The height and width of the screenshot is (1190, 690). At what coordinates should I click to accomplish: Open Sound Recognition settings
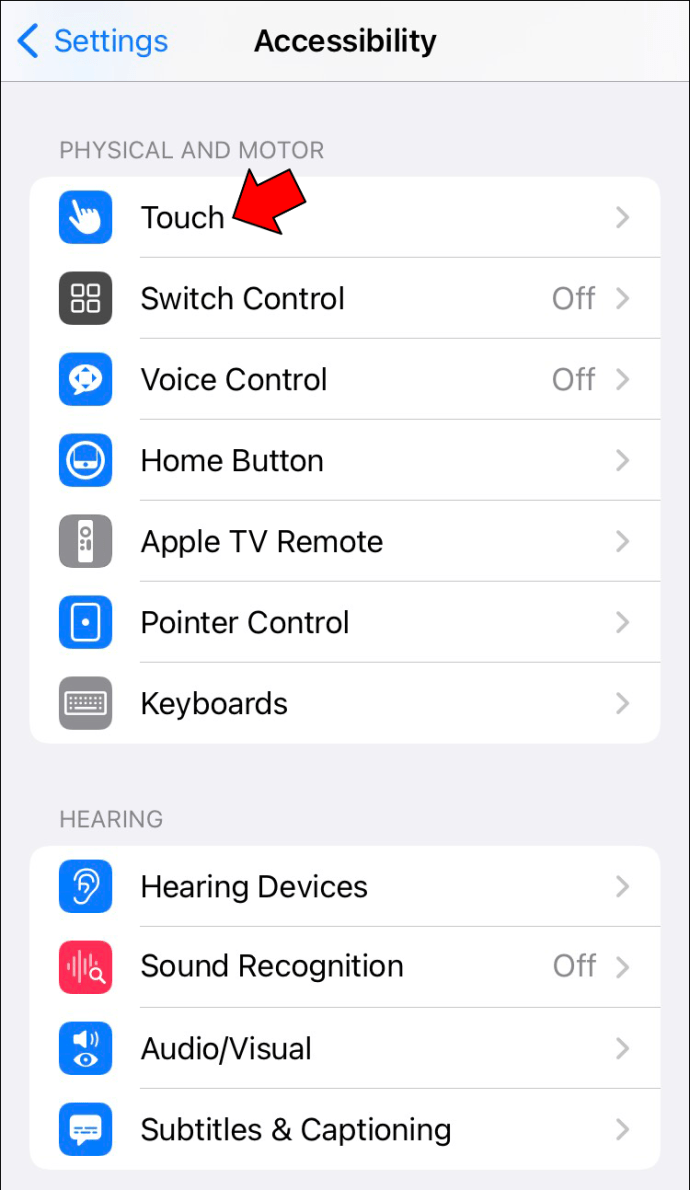[x=345, y=967]
